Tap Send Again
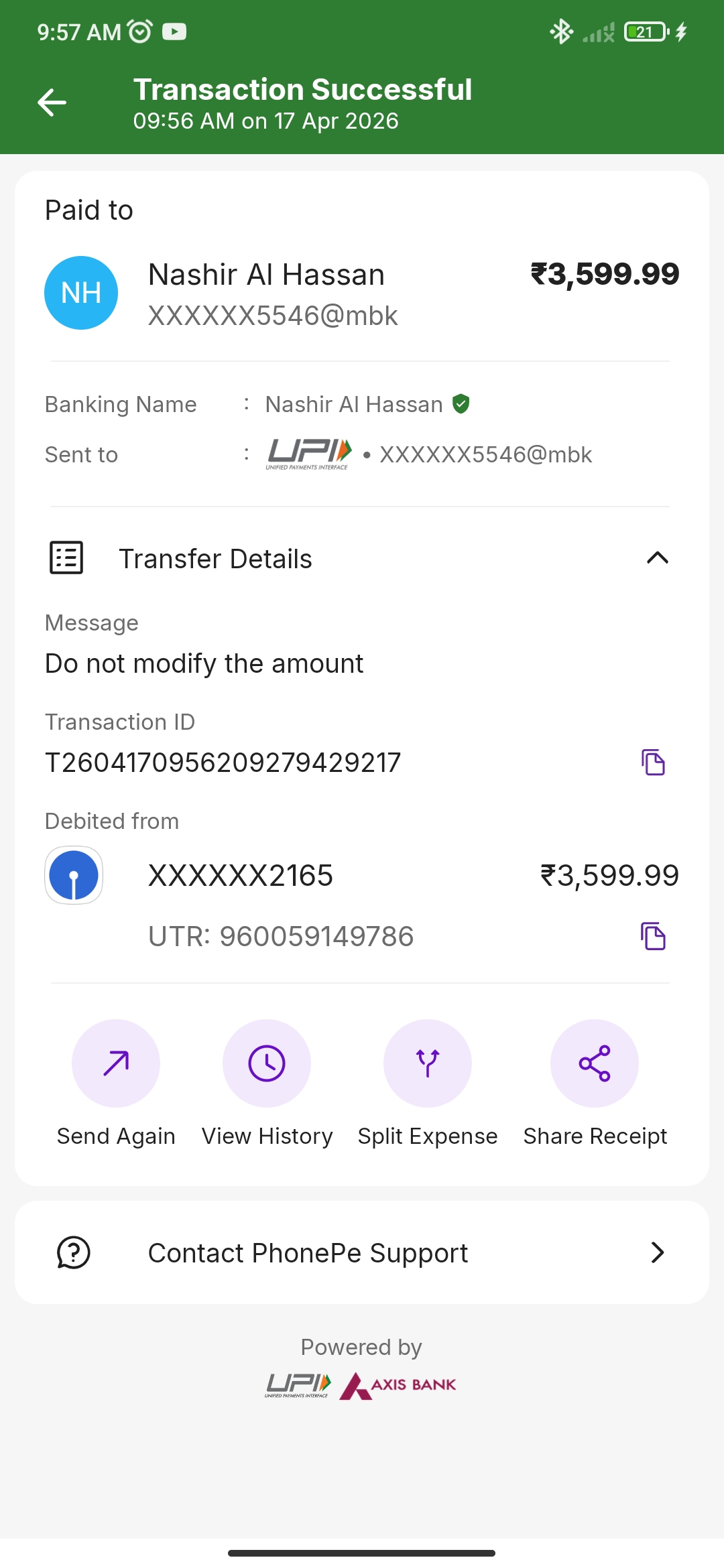 click(x=116, y=1063)
